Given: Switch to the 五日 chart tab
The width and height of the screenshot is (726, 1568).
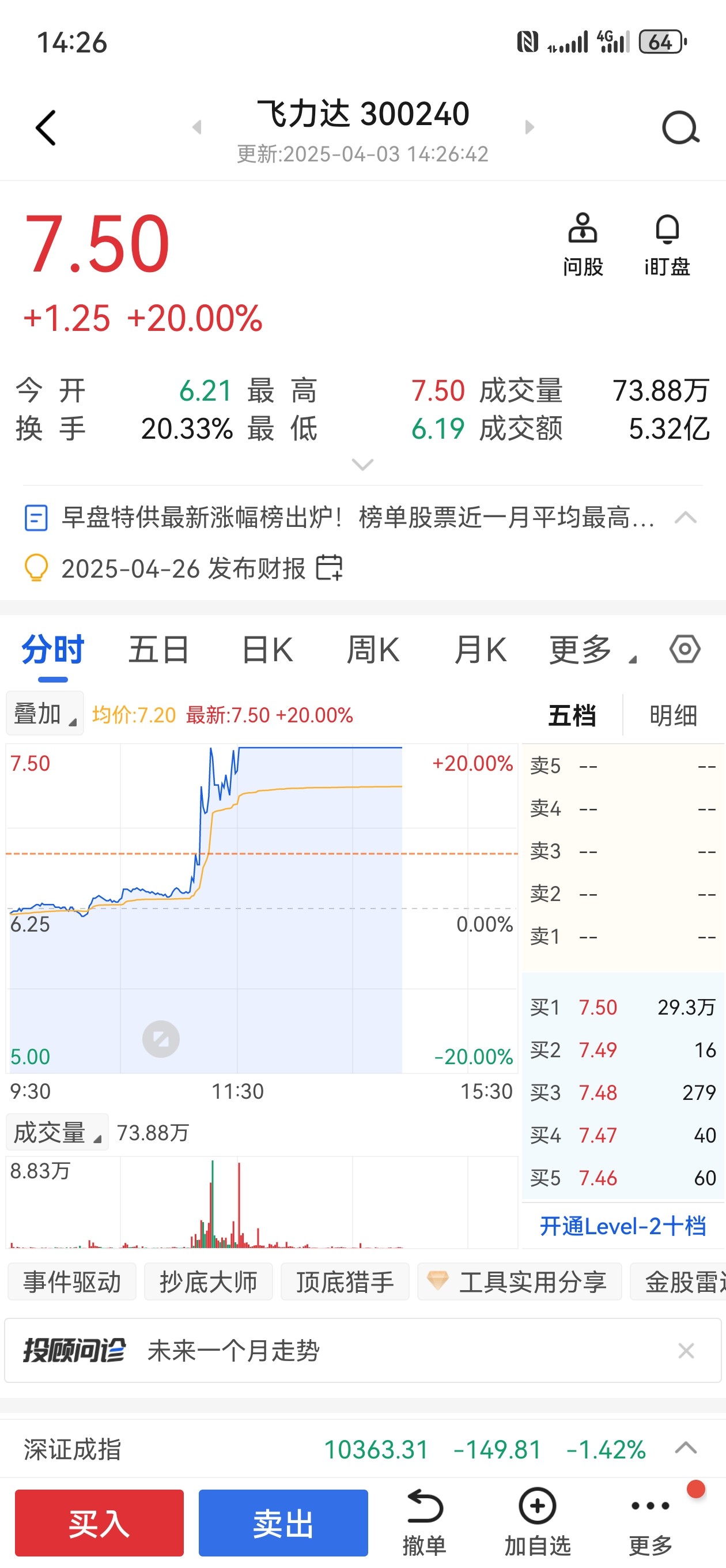Looking at the screenshot, I should pyautogui.click(x=159, y=650).
